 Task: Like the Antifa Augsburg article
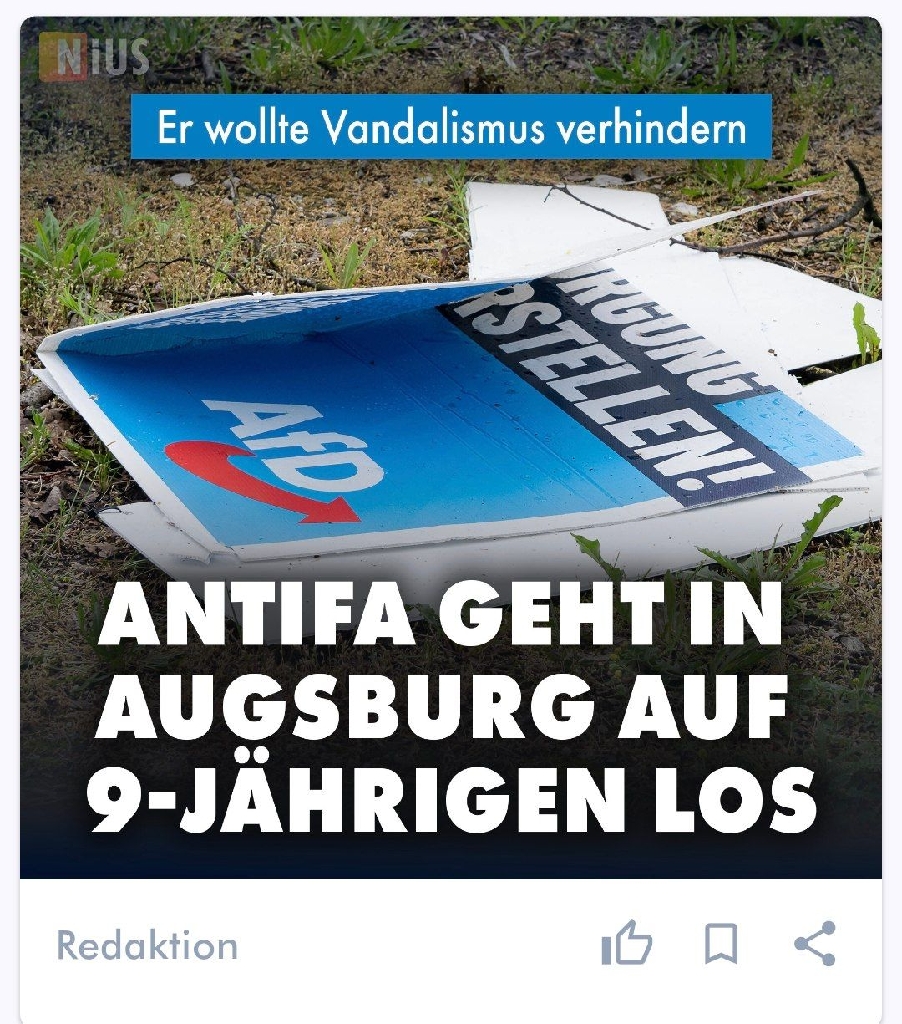point(627,944)
